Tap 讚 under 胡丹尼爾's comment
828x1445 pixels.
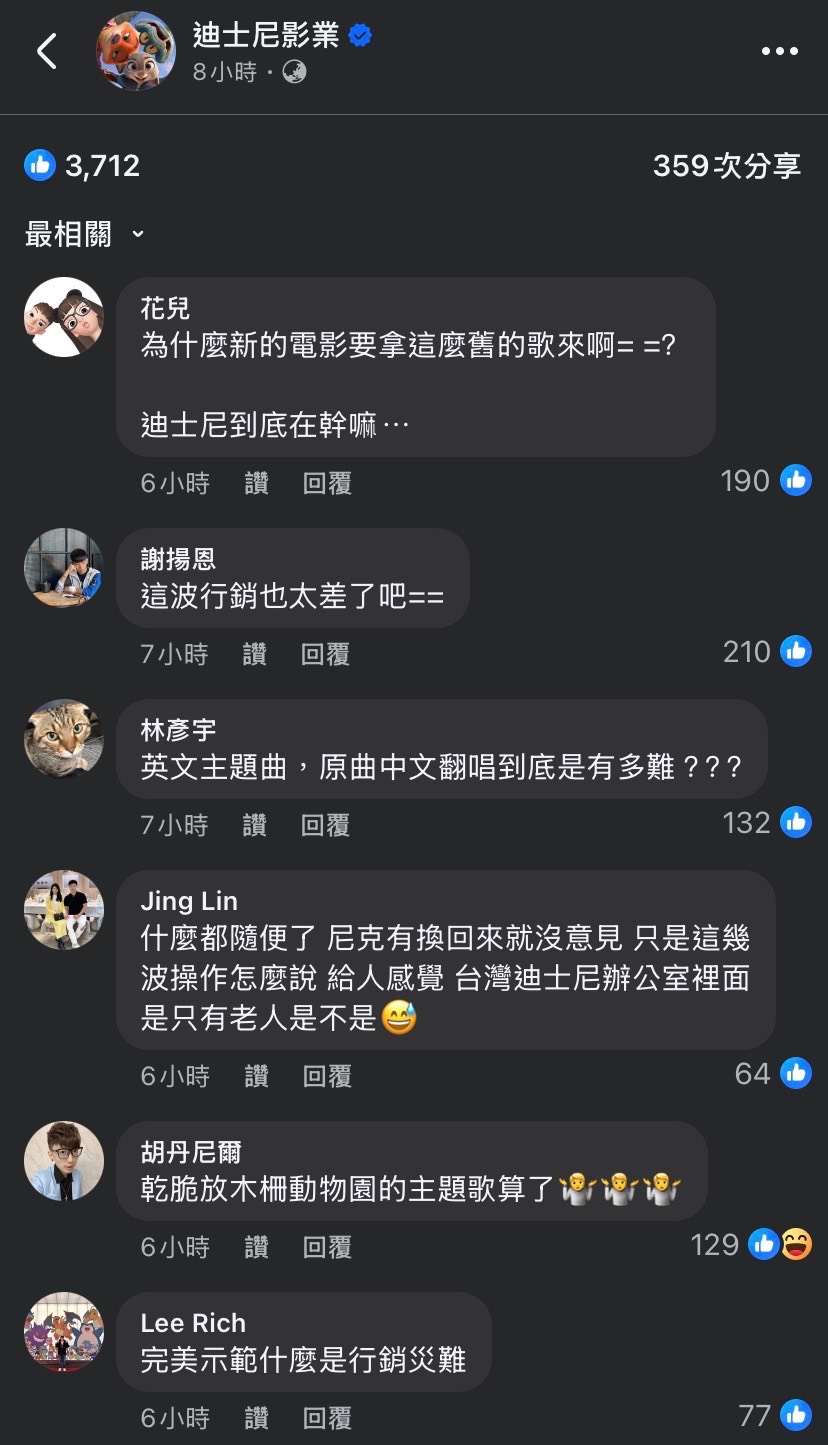tap(257, 1248)
